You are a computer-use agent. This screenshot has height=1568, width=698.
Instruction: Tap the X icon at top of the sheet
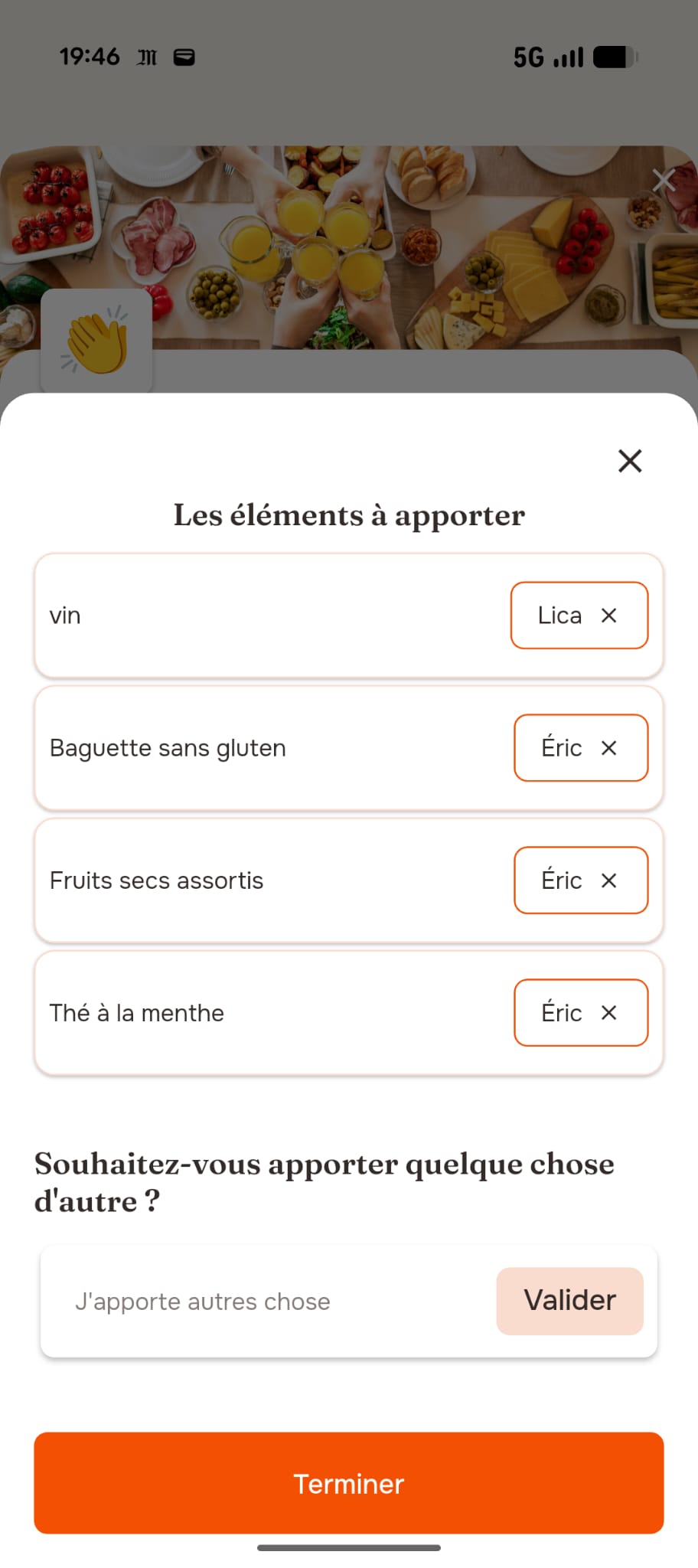629,461
